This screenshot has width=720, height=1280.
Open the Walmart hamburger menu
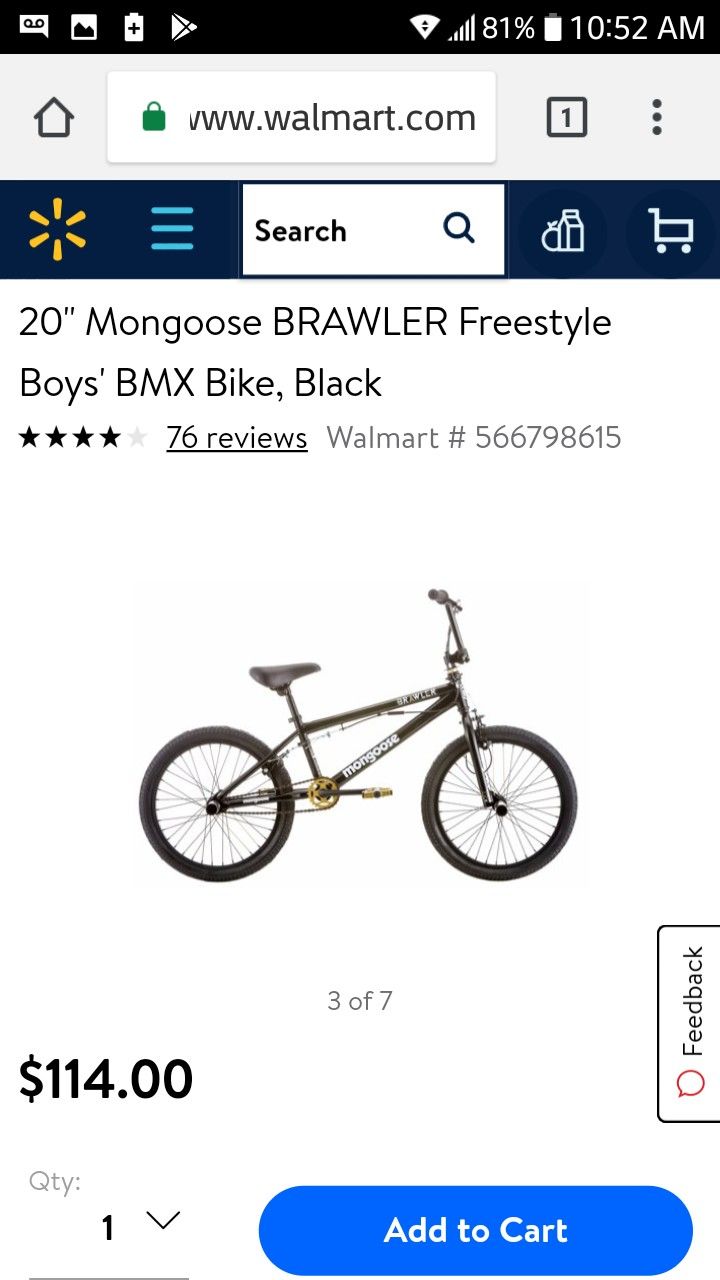(172, 229)
